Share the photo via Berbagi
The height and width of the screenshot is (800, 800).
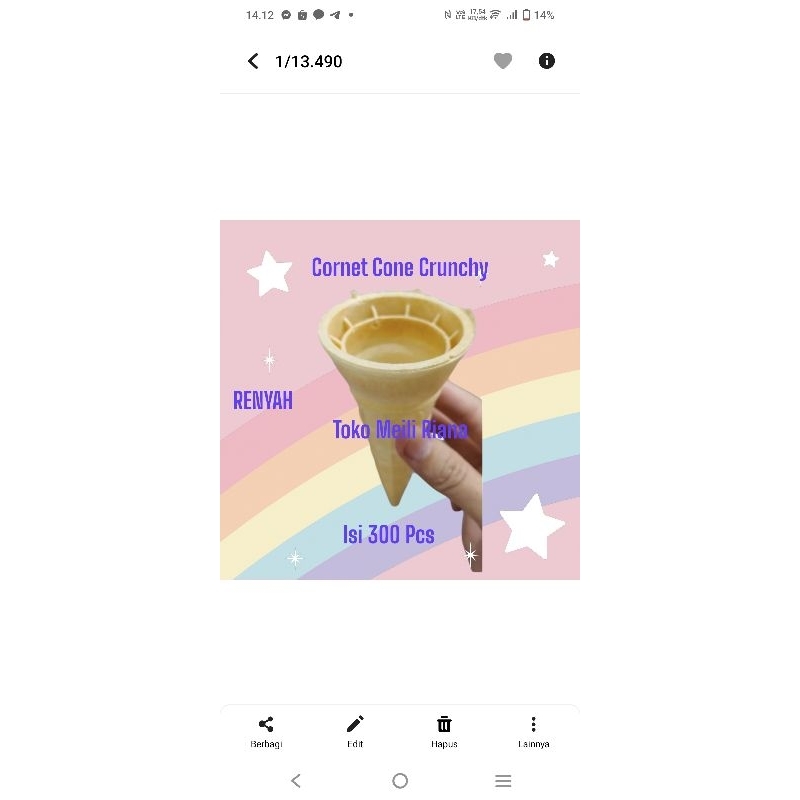266,731
